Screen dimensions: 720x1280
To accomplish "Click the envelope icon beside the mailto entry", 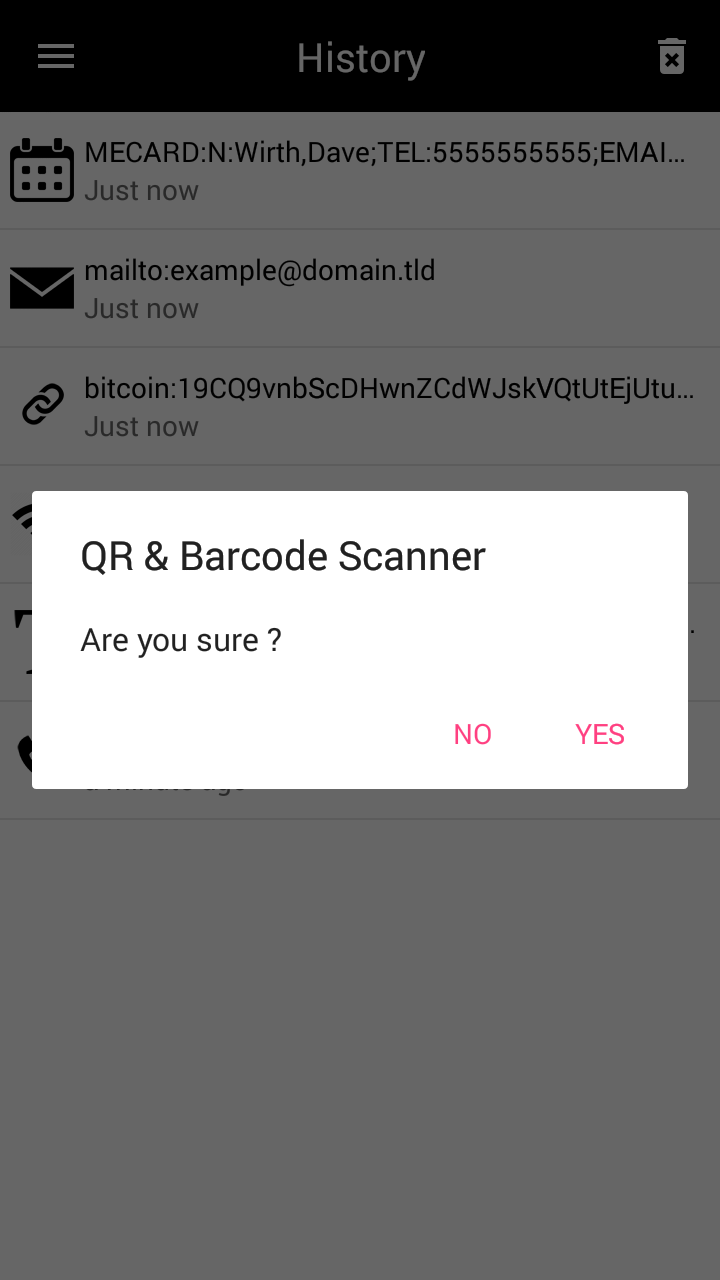I will click(x=41, y=287).
